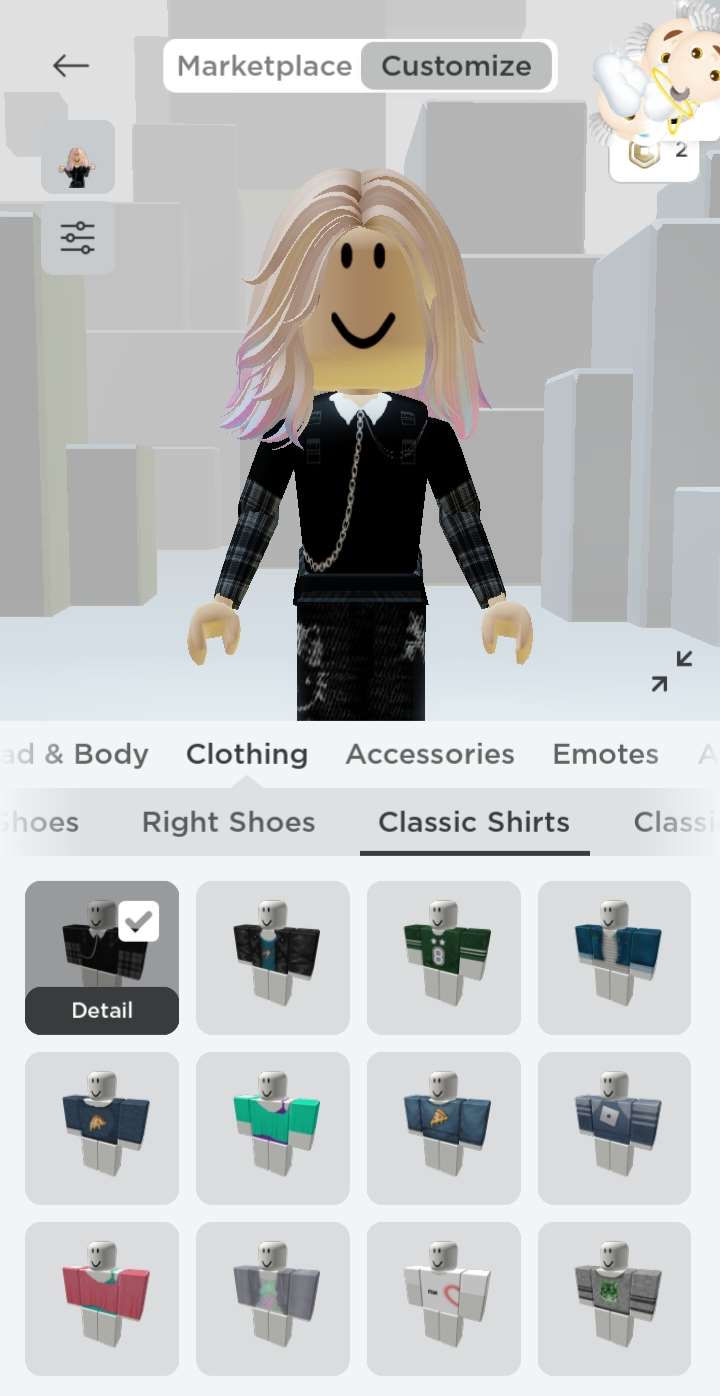The height and width of the screenshot is (1396, 720).
Task: Open the avatar adjustment sliders icon
Action: 77,237
